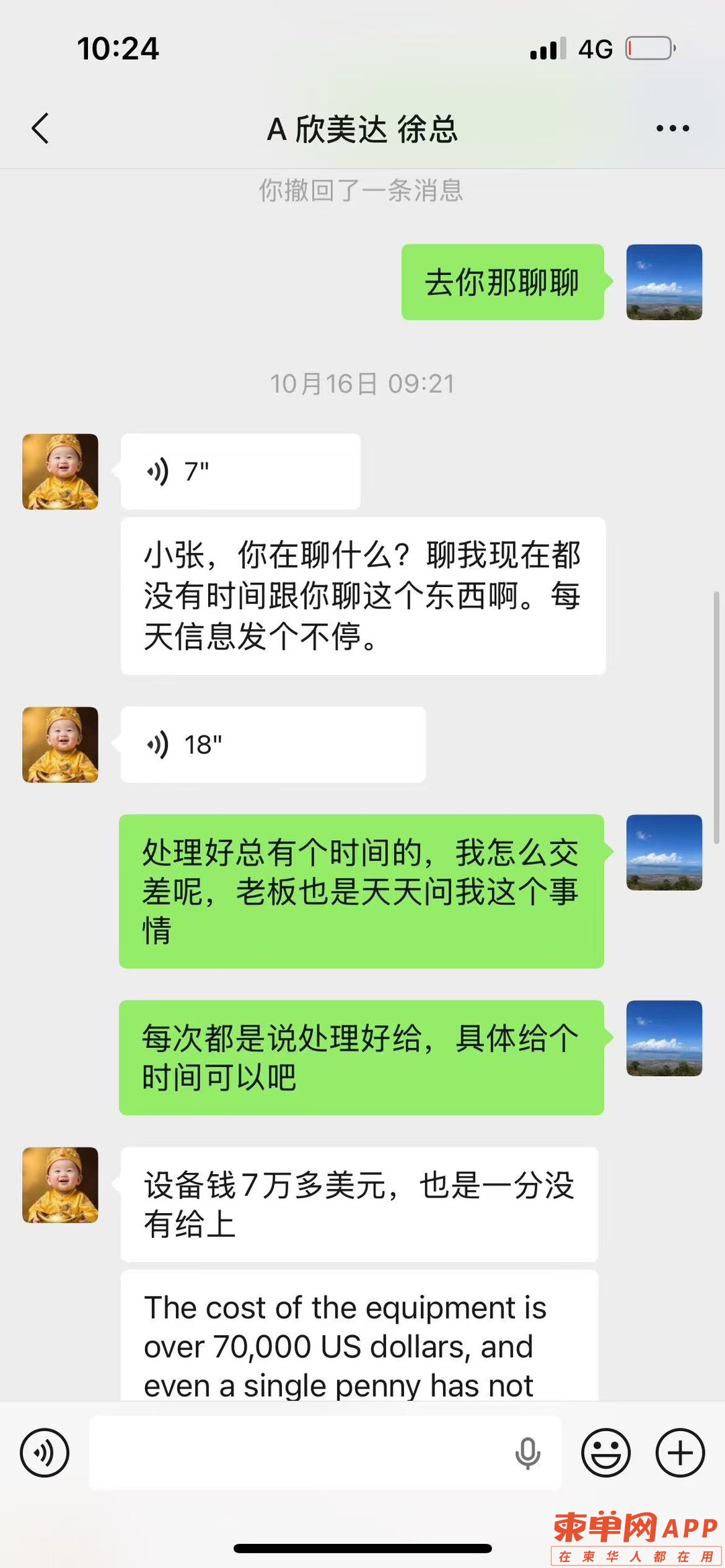
Task: Open the contact's baby avatar beside 7" message
Action: pyautogui.click(x=60, y=472)
